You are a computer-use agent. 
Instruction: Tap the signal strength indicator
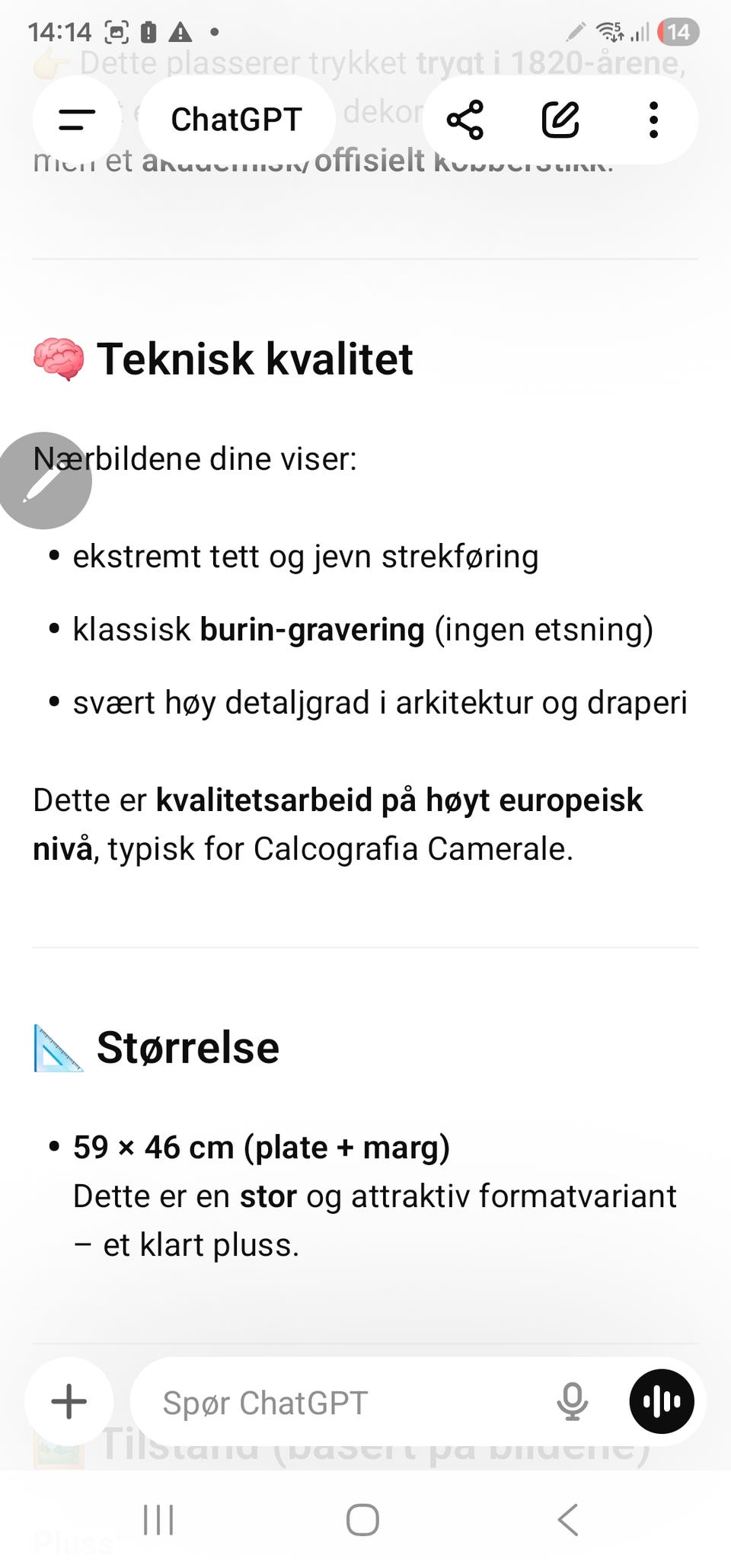640,32
